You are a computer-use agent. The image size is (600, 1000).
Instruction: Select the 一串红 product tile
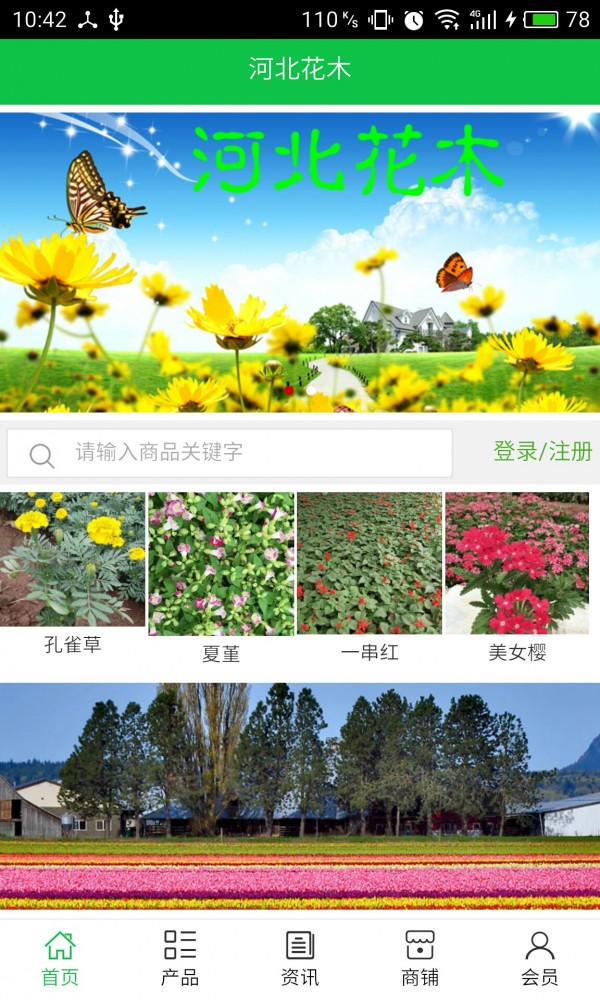370,578
